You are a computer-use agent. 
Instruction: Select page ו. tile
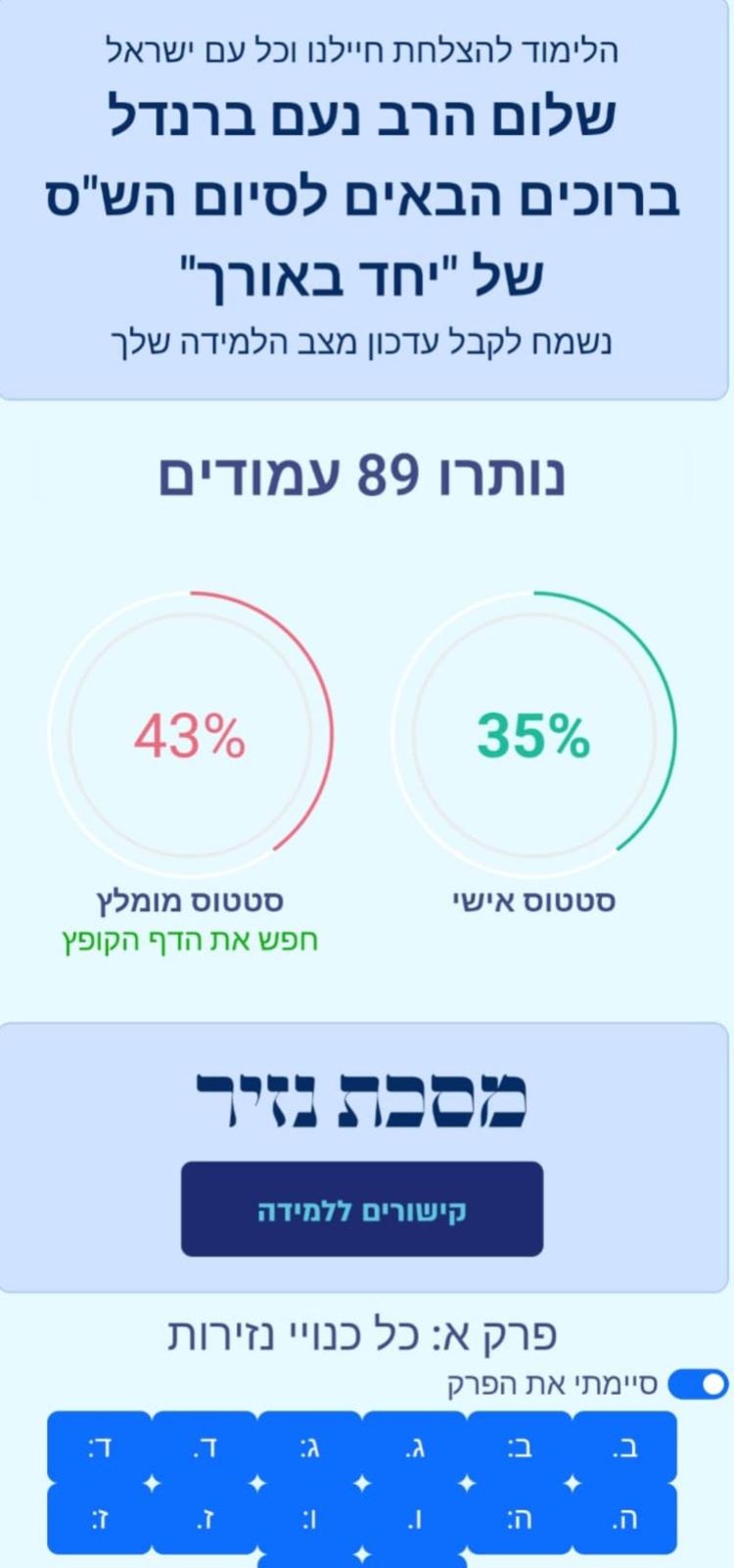tap(415, 1519)
